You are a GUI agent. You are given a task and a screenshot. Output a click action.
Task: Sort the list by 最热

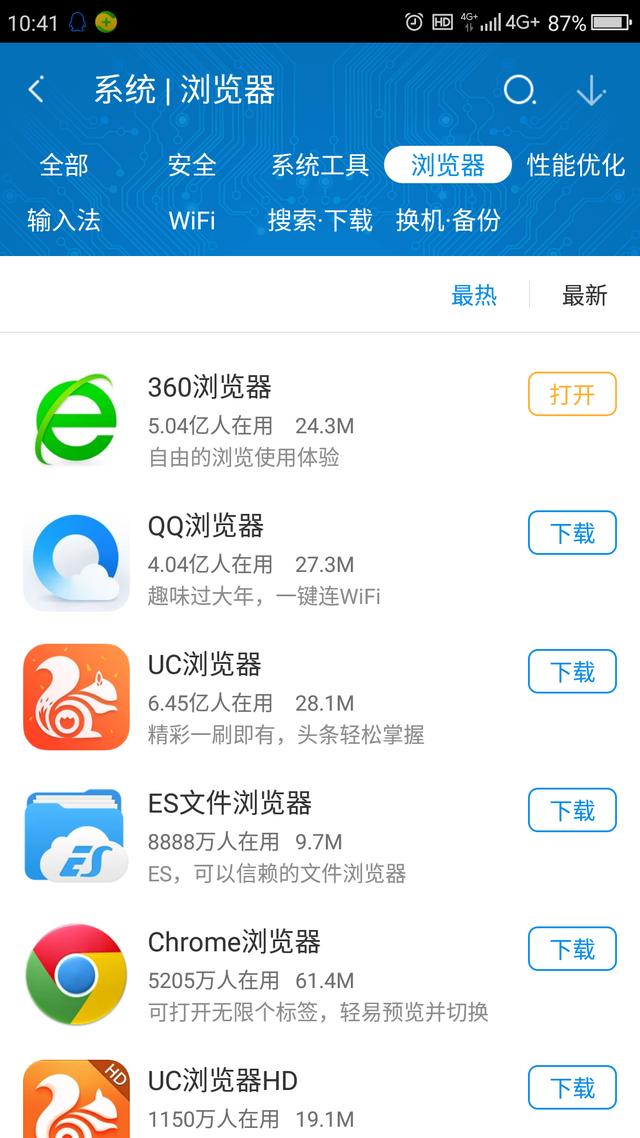tap(474, 295)
